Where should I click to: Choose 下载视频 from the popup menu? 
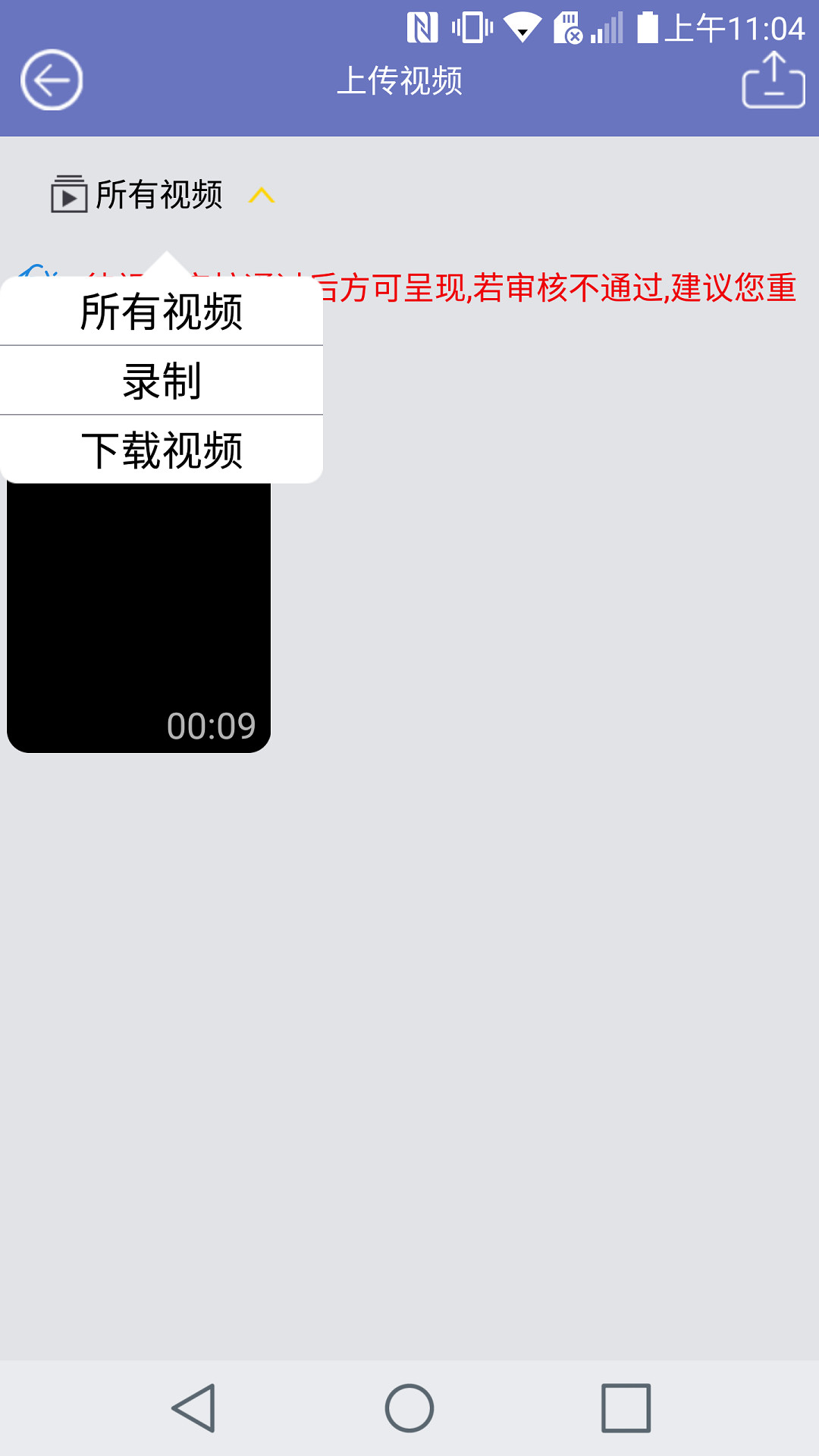pos(162,448)
